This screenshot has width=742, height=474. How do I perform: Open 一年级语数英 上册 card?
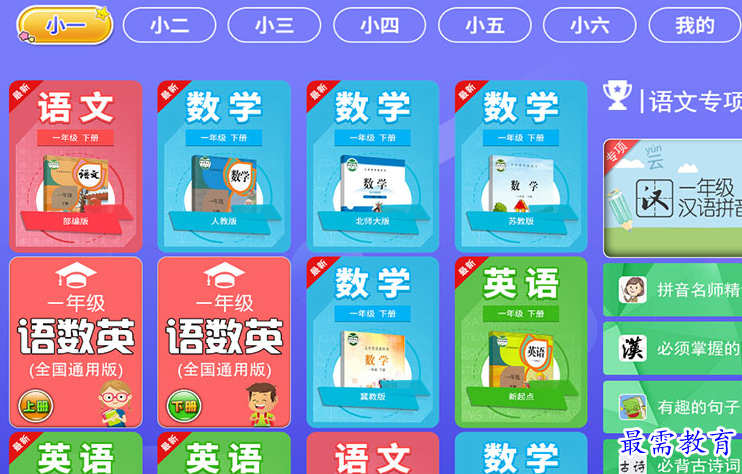point(76,342)
